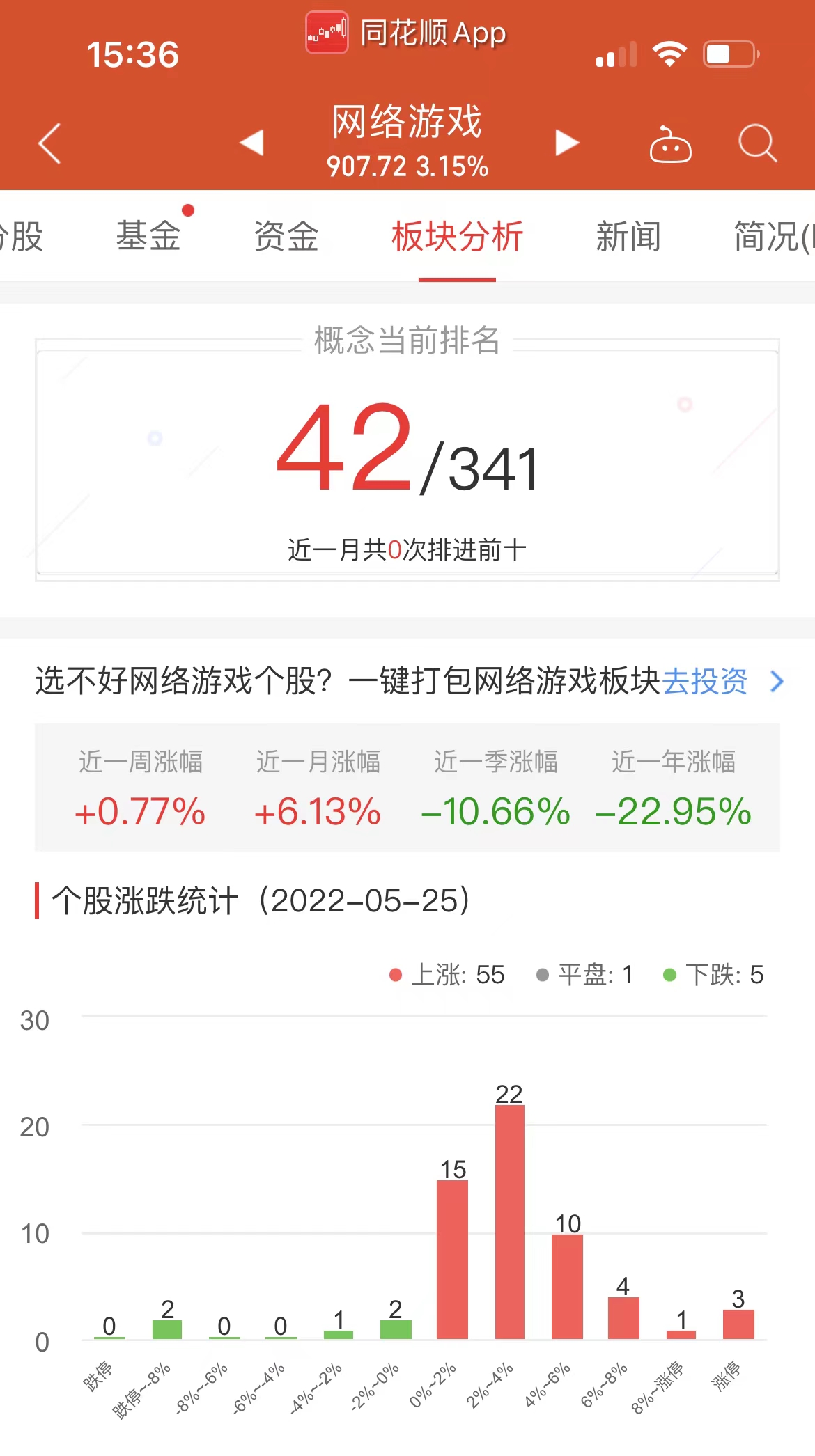Open the robot assistant icon
The image size is (815, 1456).
670,143
